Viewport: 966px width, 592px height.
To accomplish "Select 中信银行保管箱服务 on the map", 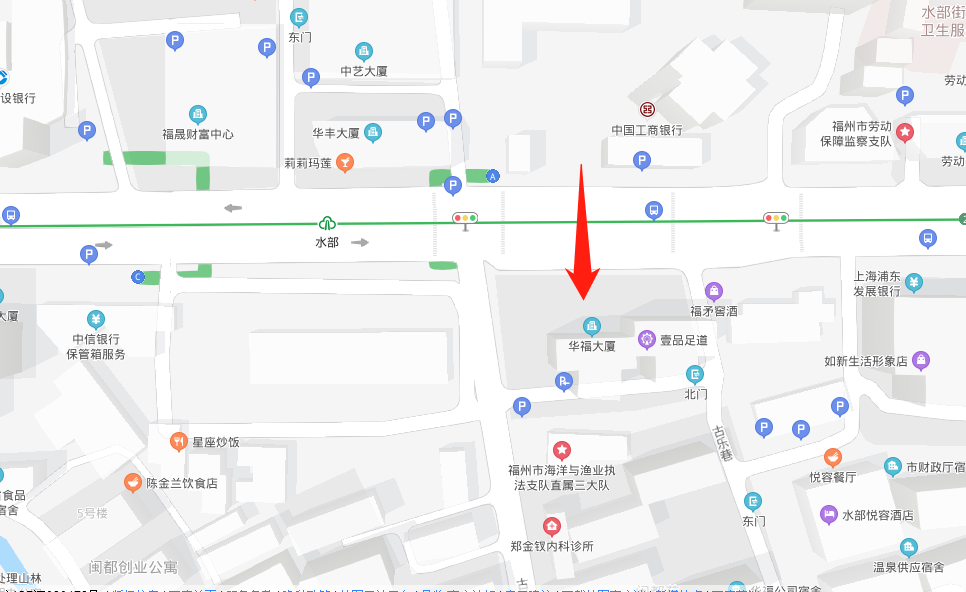I will click(x=96, y=320).
